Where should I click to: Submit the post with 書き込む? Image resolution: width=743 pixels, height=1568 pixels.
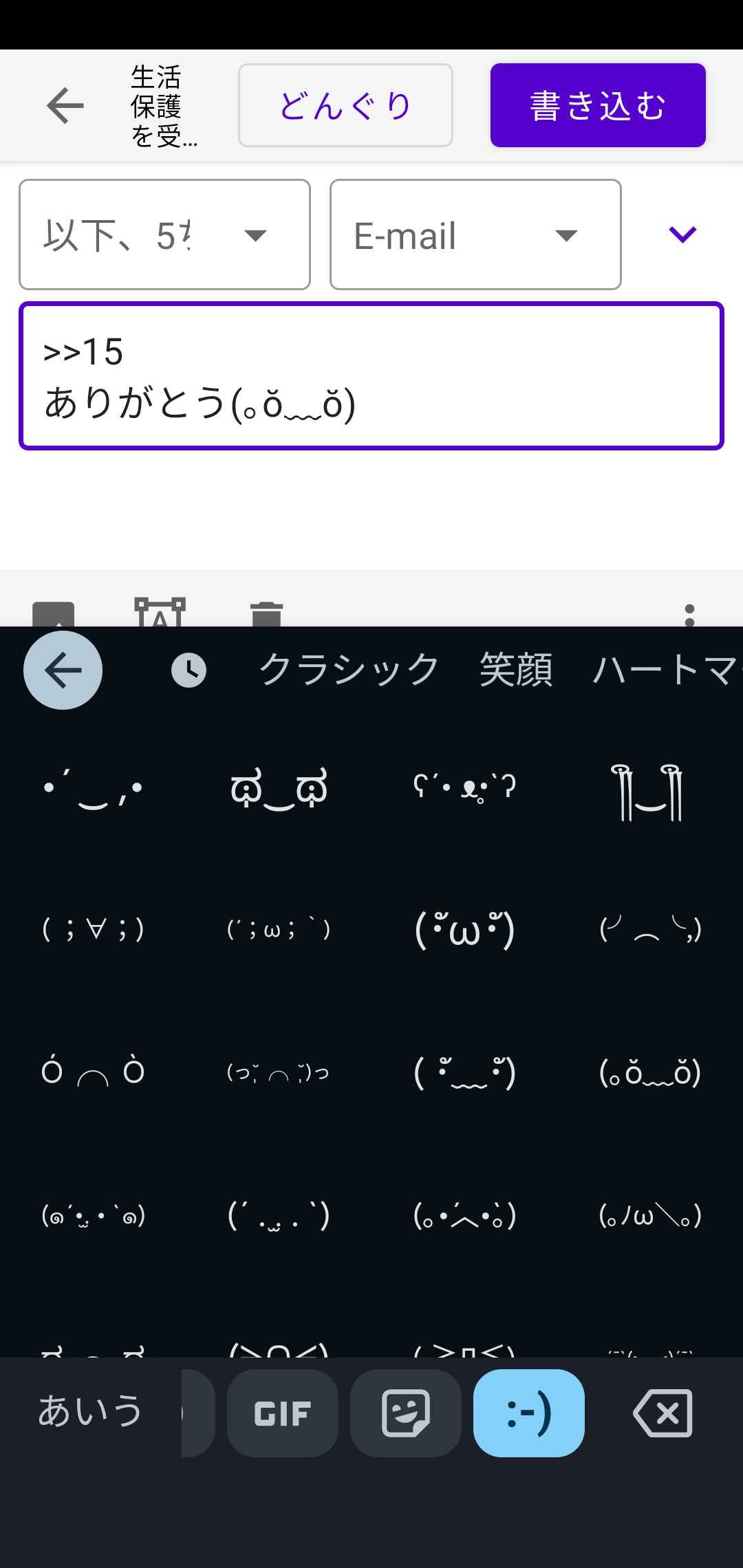click(598, 105)
